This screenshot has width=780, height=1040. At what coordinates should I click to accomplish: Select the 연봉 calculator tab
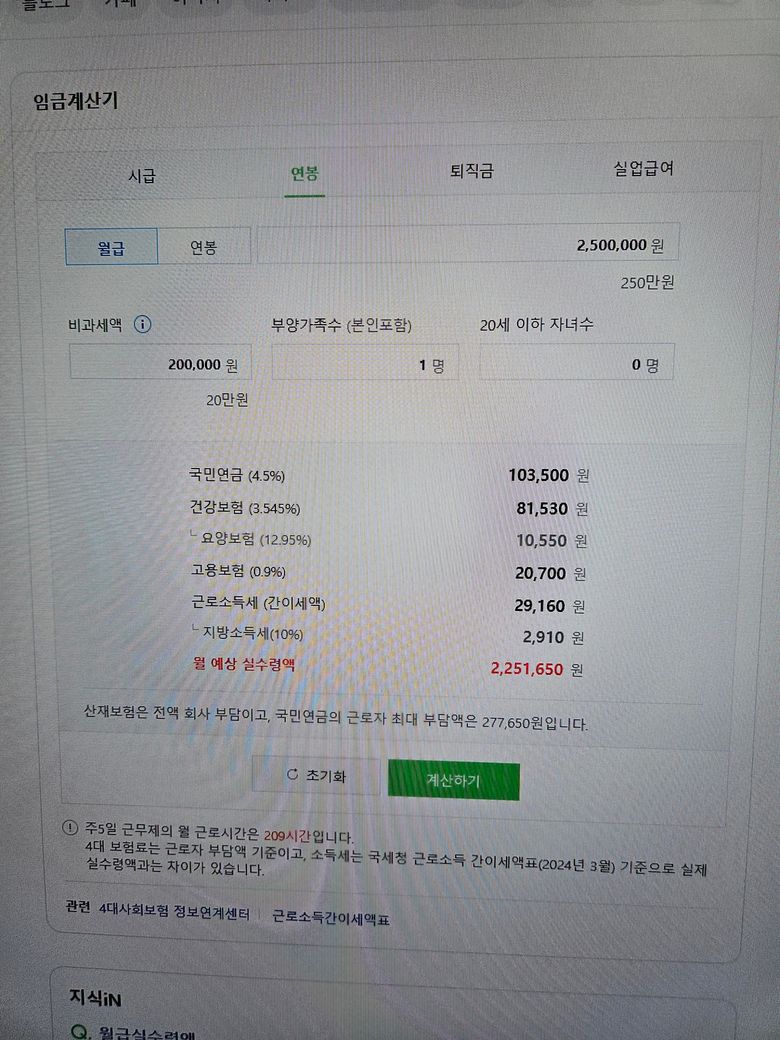[304, 172]
